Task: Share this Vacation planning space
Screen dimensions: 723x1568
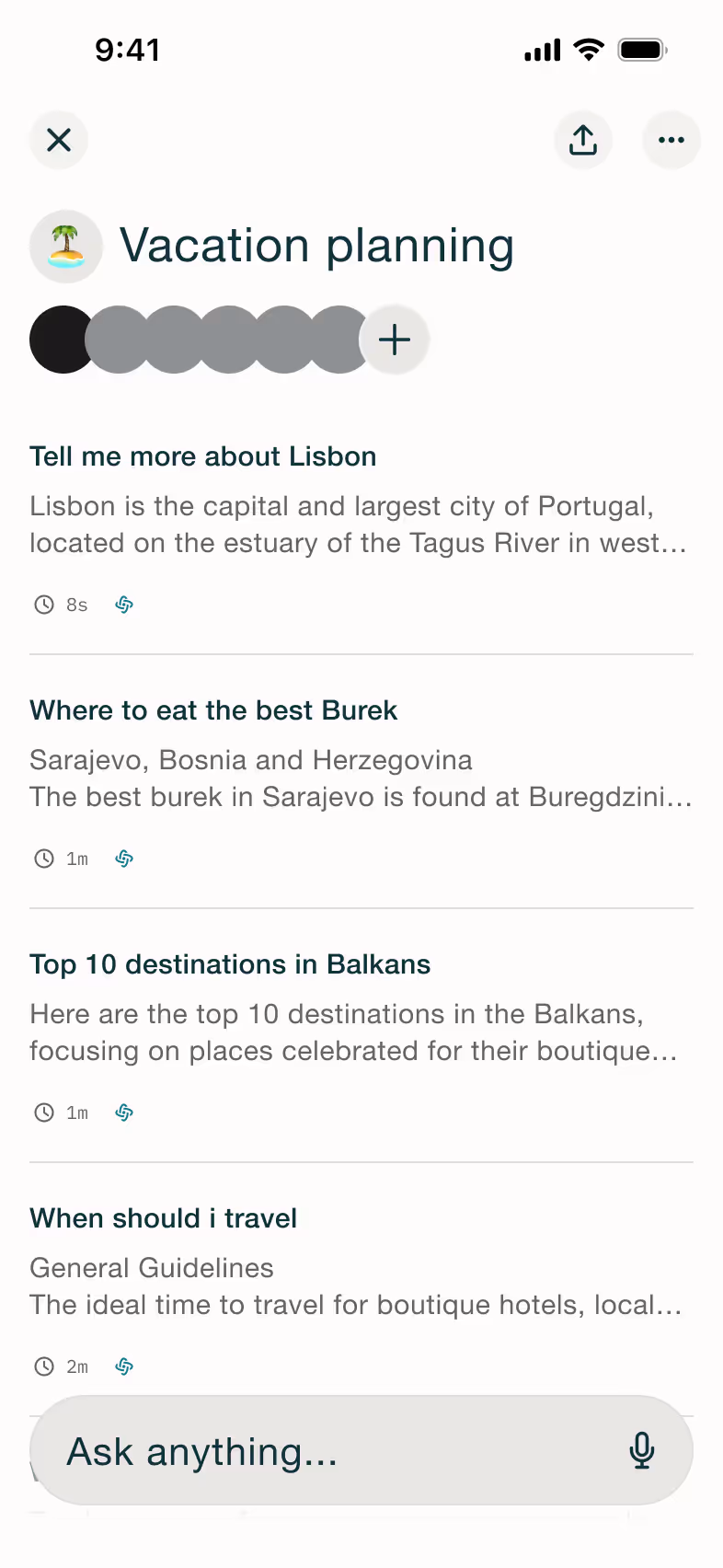Action: (x=583, y=140)
